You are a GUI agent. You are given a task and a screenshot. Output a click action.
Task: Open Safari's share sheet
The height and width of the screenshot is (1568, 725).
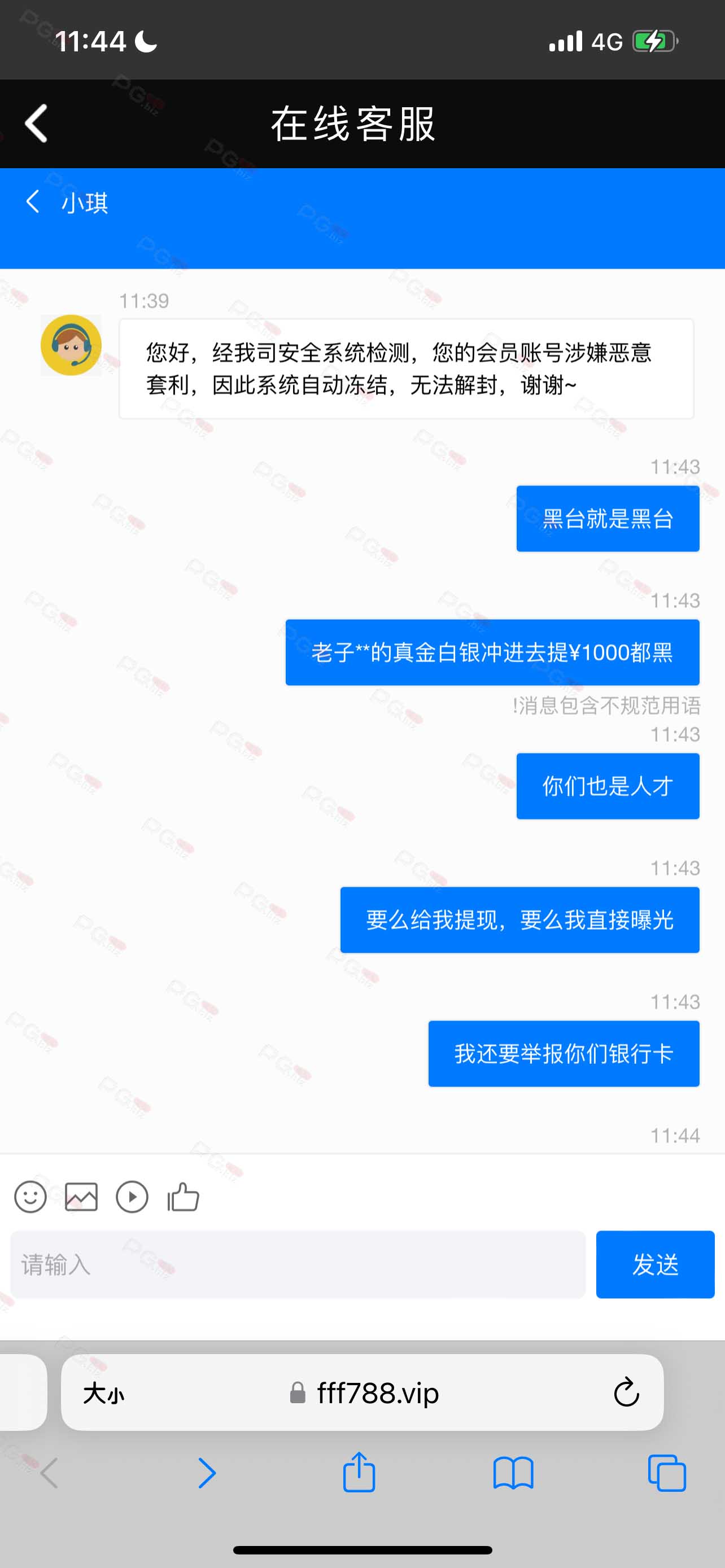[x=359, y=1472]
